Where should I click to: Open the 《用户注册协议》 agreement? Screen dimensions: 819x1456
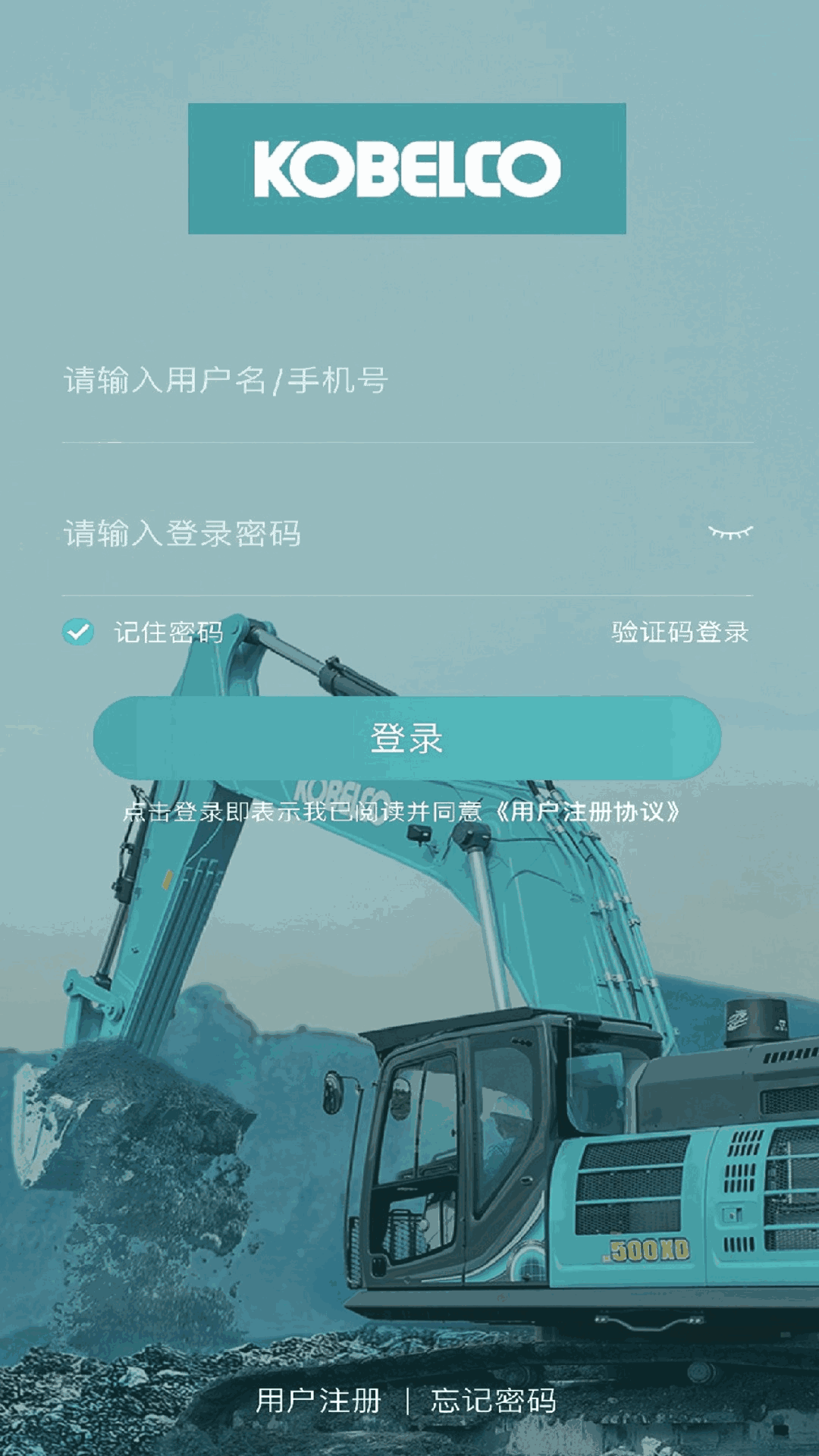click(x=587, y=812)
